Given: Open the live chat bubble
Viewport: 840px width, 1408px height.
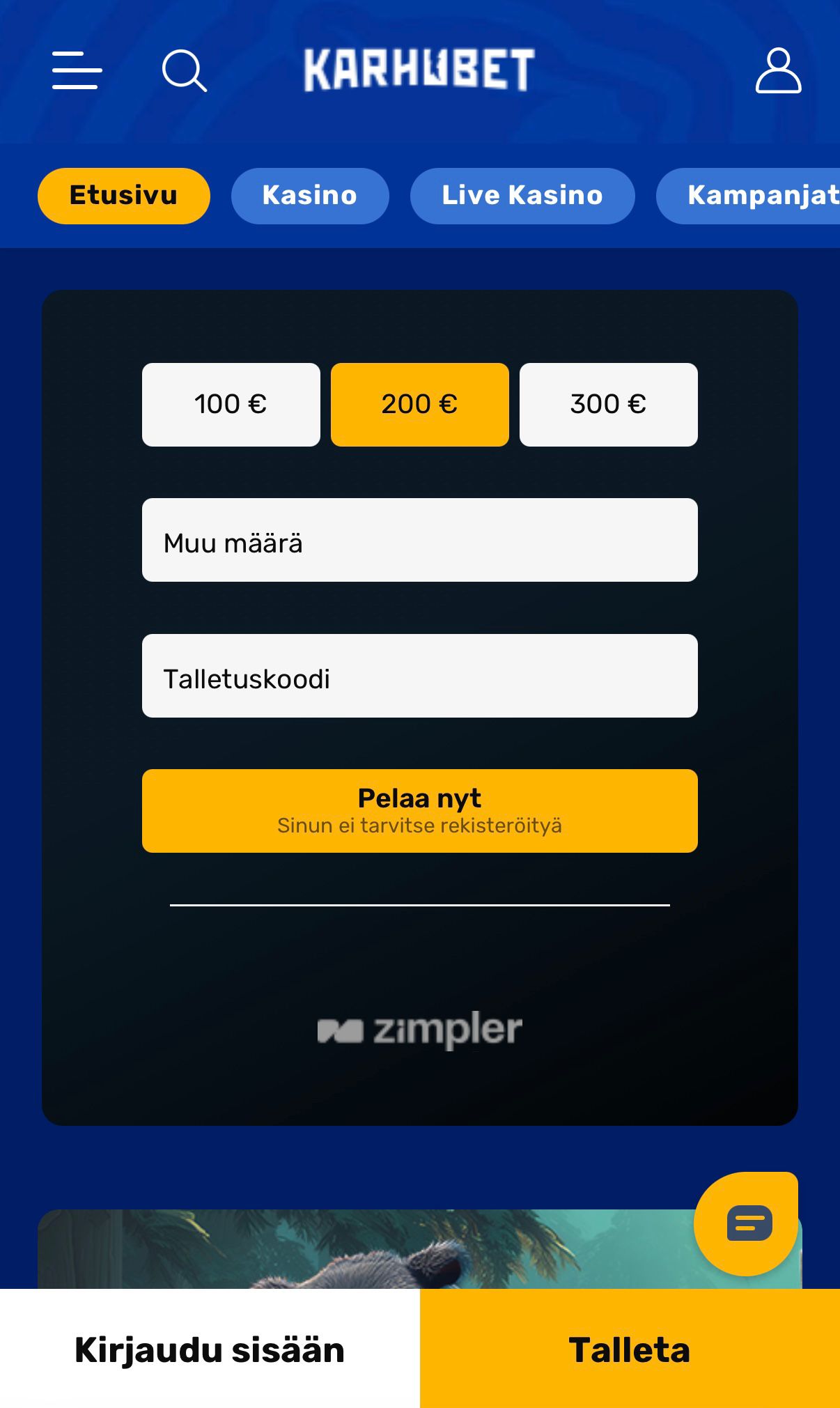Looking at the screenshot, I should [747, 1224].
